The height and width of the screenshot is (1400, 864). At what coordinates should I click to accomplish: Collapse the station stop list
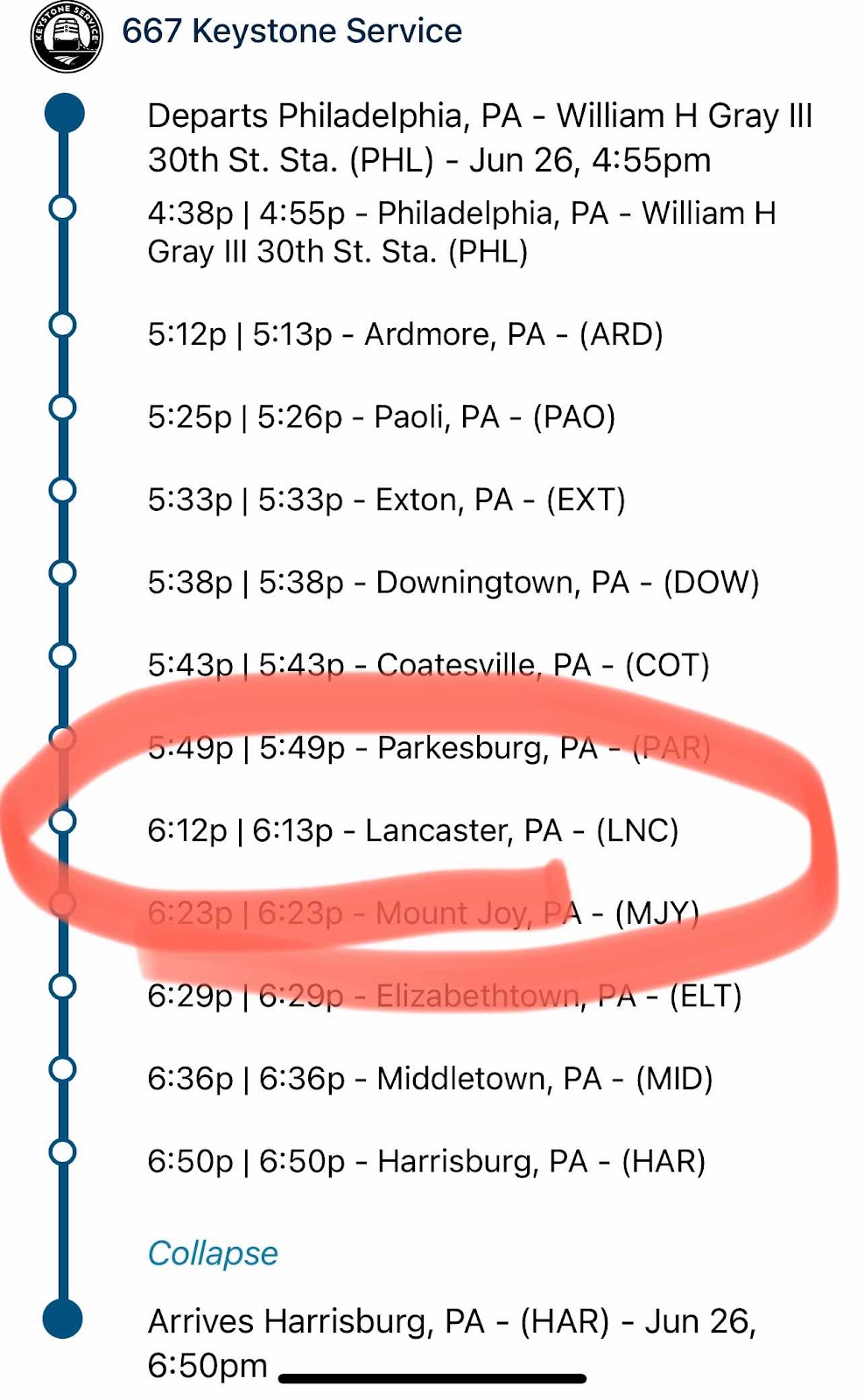pos(213,1253)
